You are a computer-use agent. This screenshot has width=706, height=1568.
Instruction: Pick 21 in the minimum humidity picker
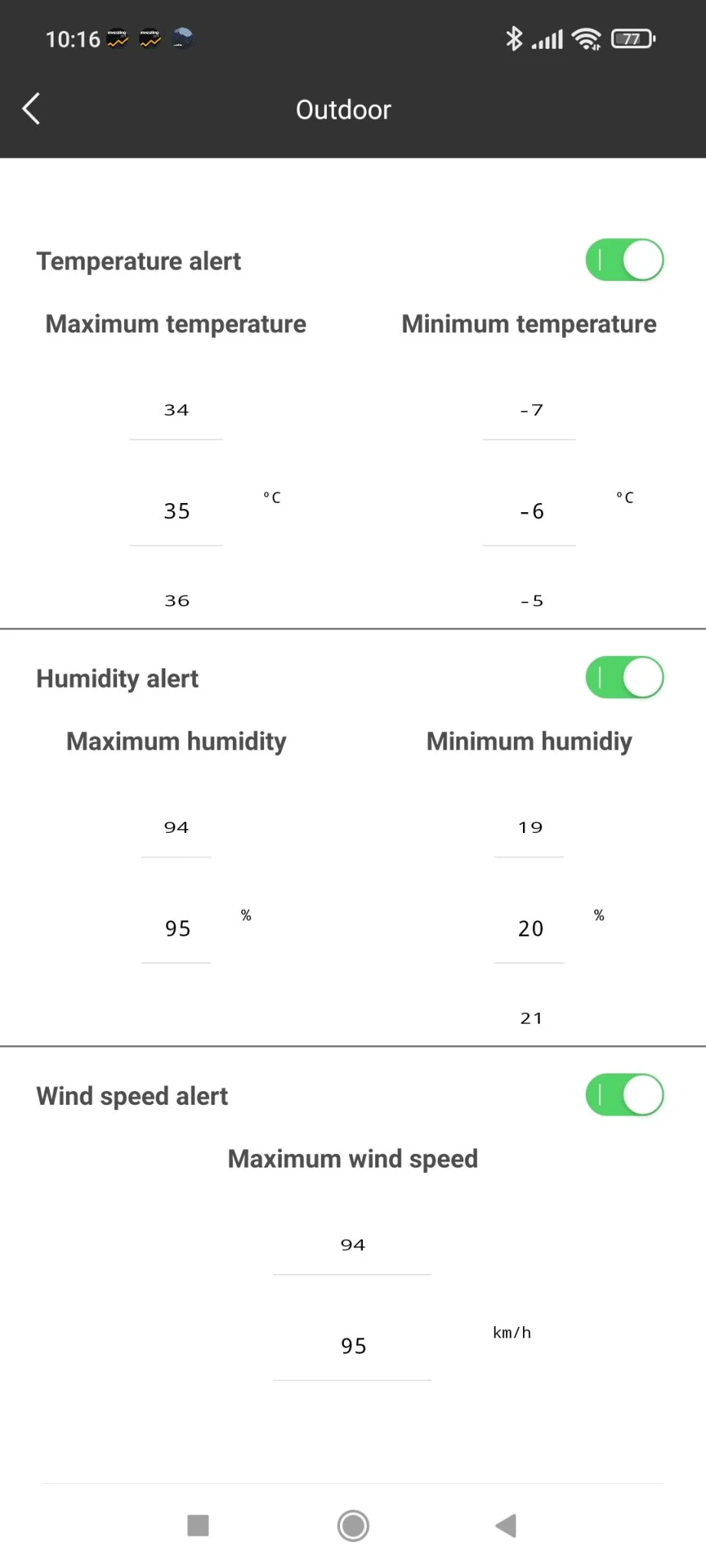click(531, 1018)
